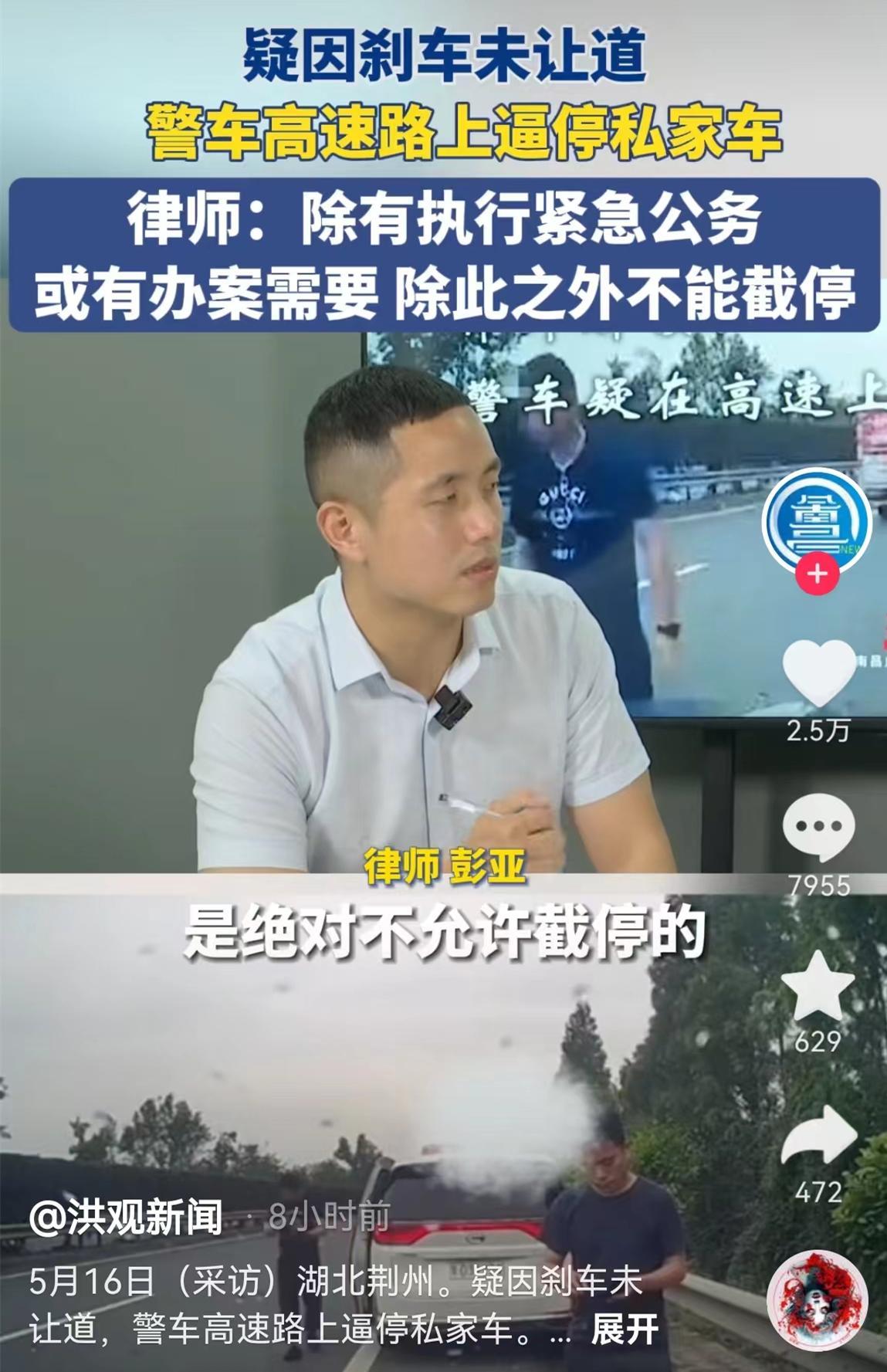Expand the caption with 展开
The width and height of the screenshot is (887, 1372).
(625, 1330)
